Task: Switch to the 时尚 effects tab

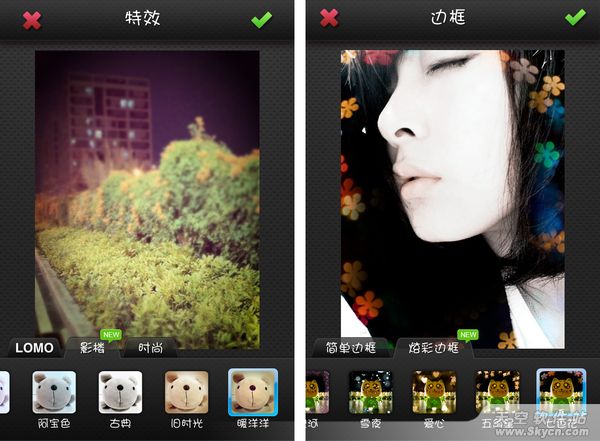Action: click(149, 348)
